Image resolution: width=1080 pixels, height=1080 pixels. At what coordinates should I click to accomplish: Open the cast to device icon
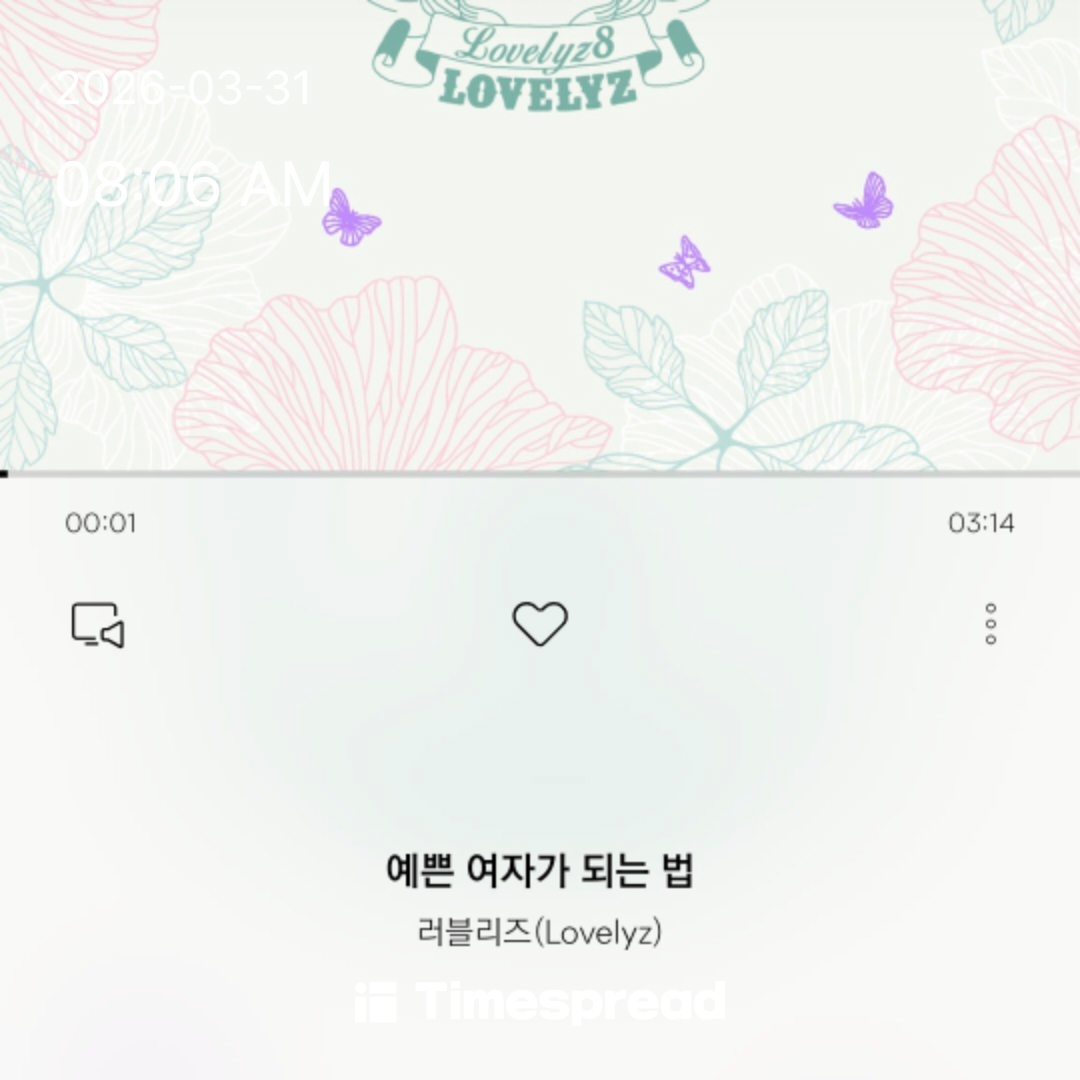click(x=97, y=625)
